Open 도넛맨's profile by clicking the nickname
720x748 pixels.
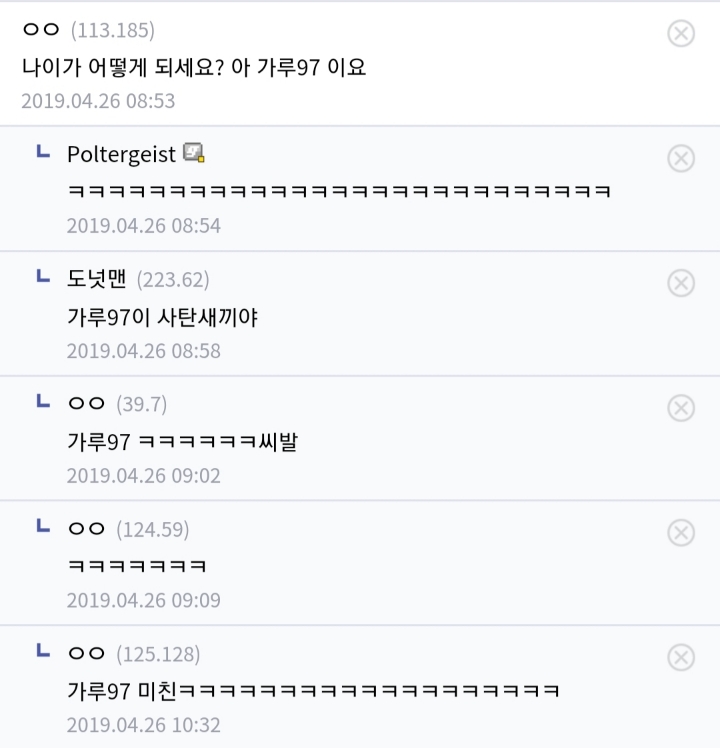click(x=94, y=280)
